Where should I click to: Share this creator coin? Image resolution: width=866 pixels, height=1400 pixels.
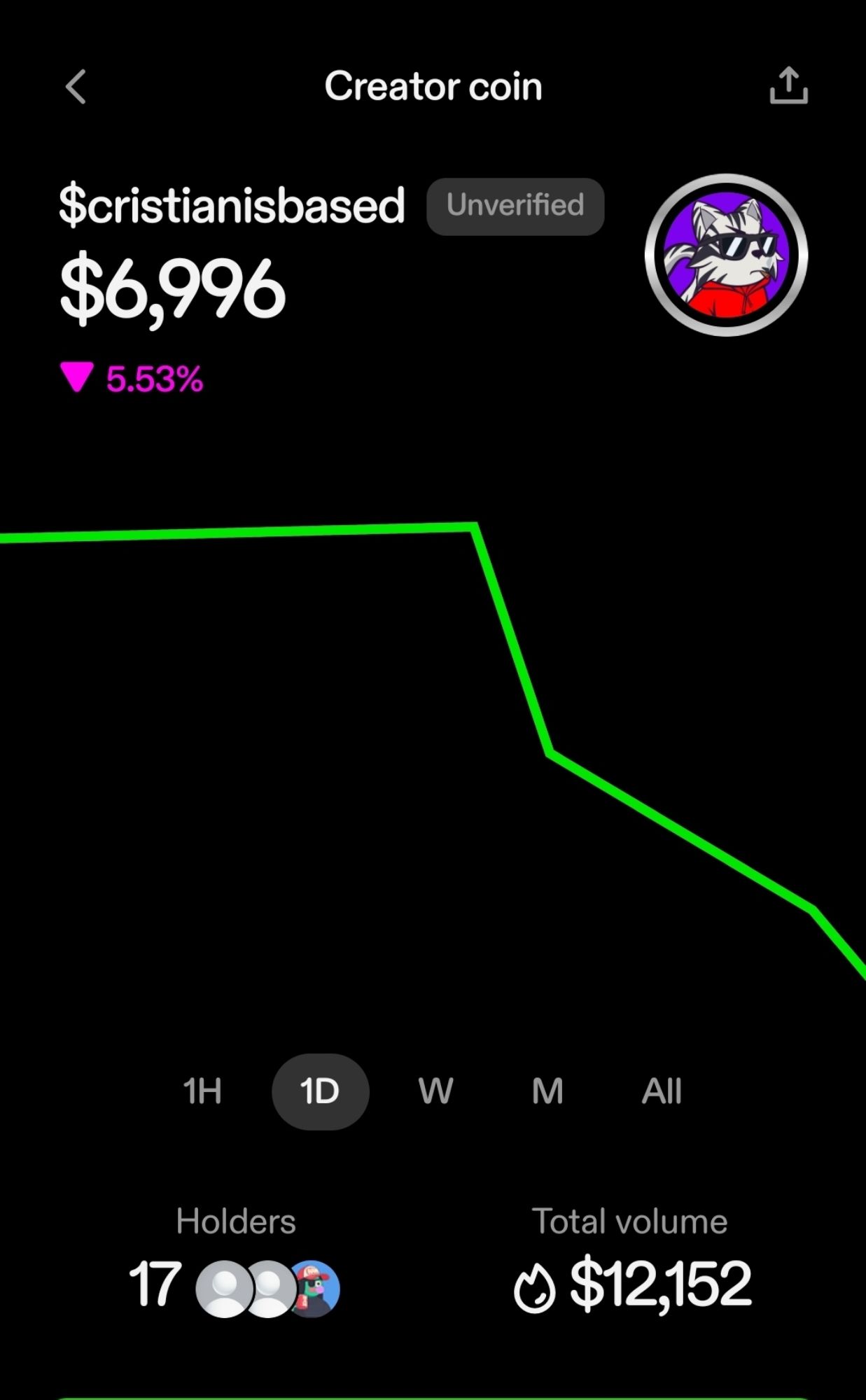pos(788,86)
